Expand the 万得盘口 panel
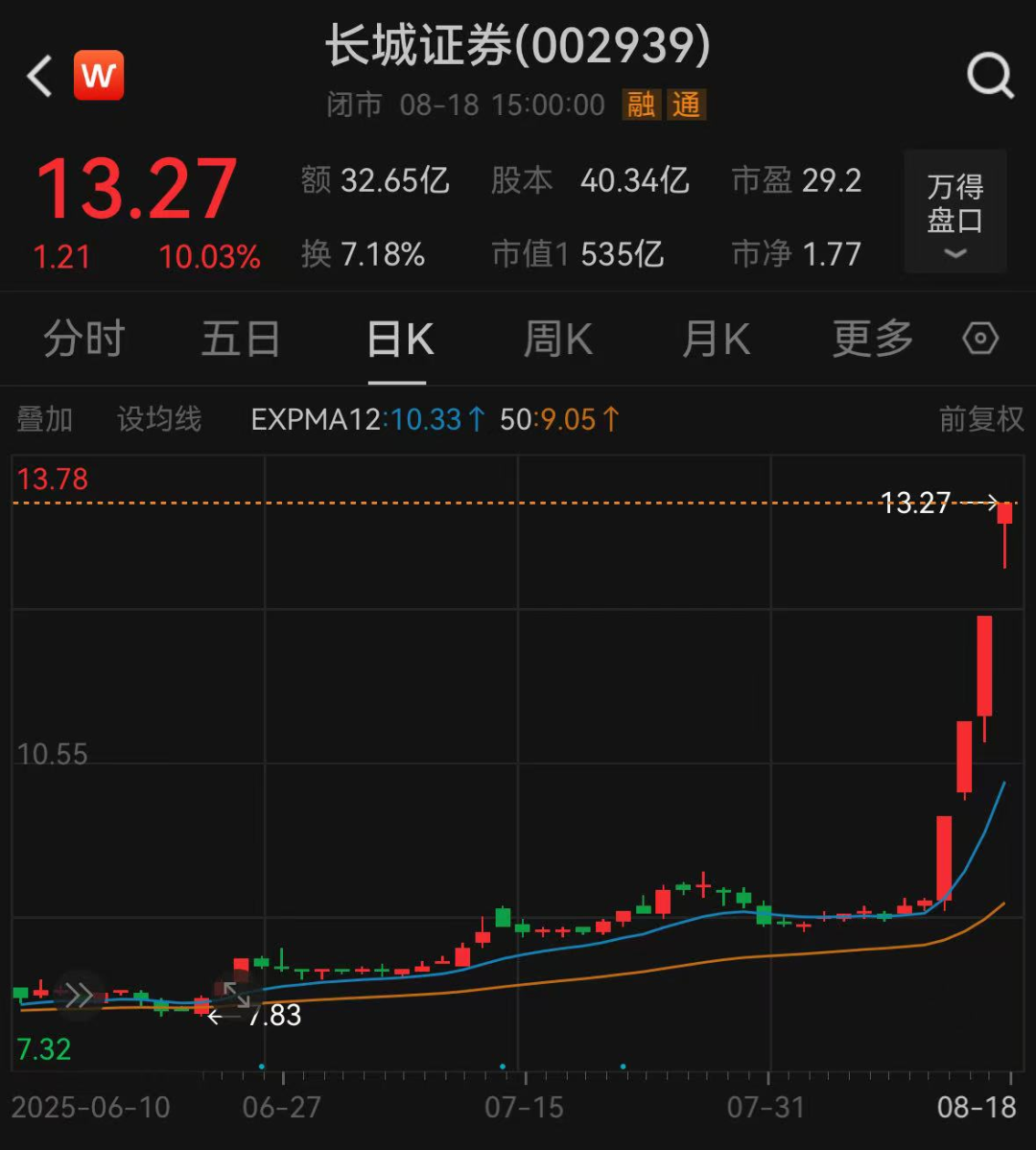 pyautogui.click(x=955, y=212)
